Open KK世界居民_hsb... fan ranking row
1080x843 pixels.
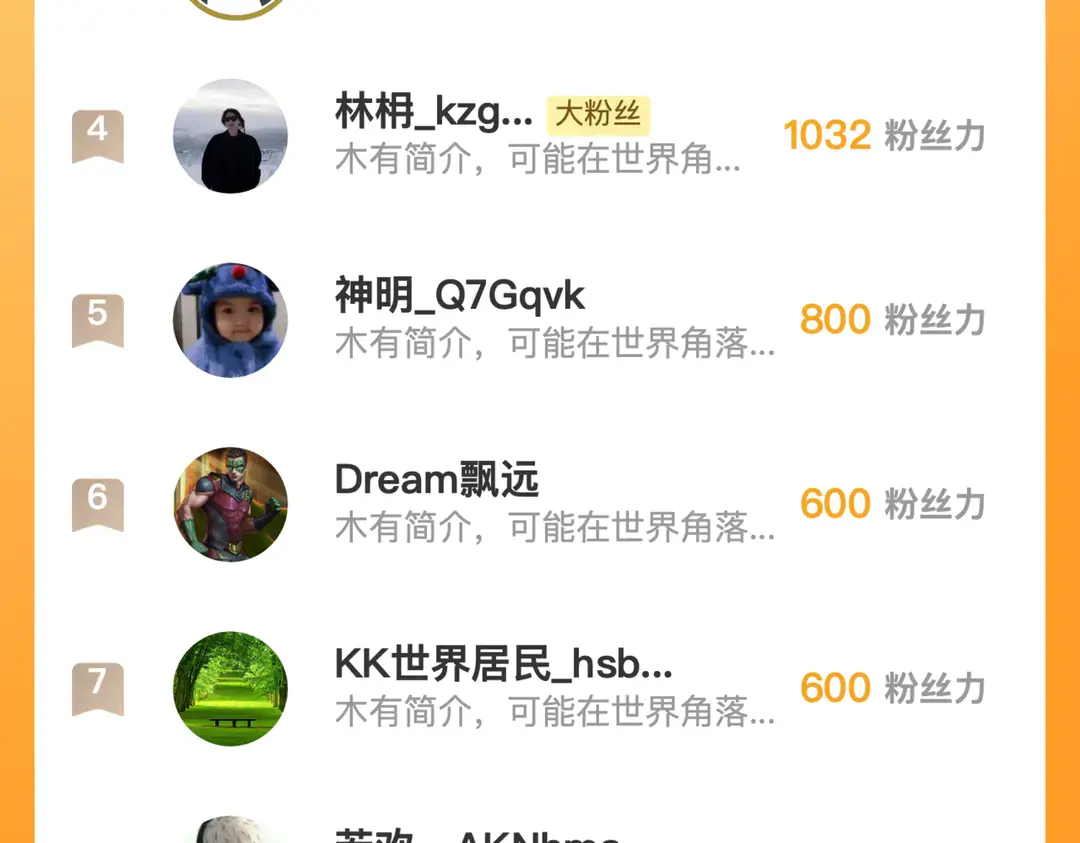pos(540,688)
